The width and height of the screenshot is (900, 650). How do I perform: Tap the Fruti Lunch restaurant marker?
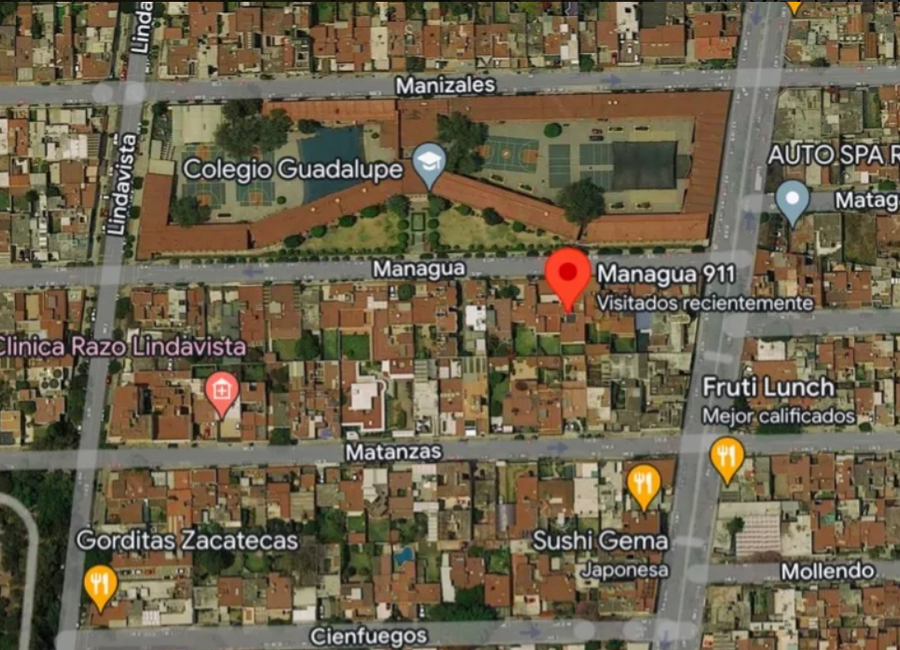(x=727, y=460)
